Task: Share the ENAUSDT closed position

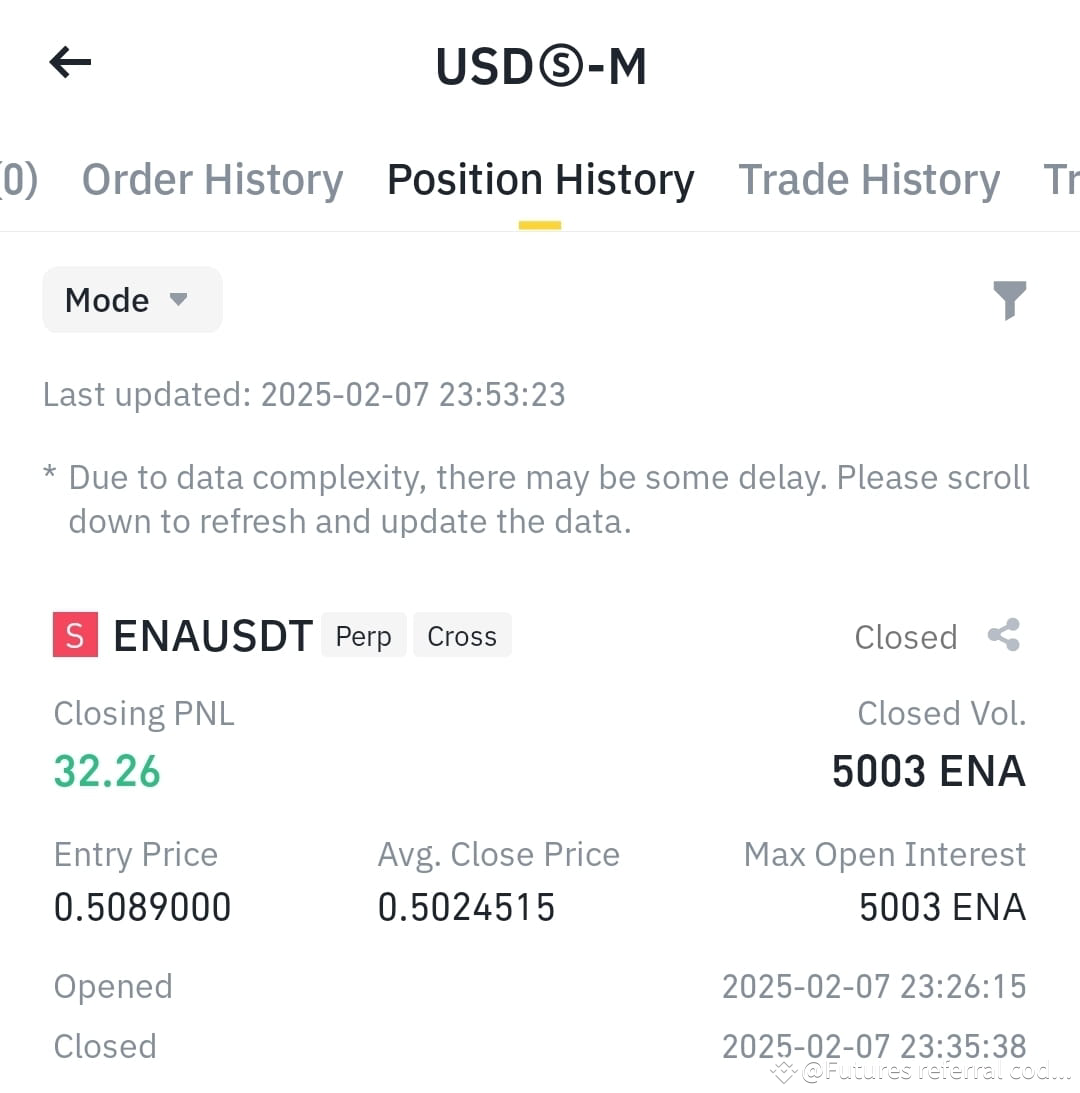Action: pyautogui.click(x=1004, y=633)
